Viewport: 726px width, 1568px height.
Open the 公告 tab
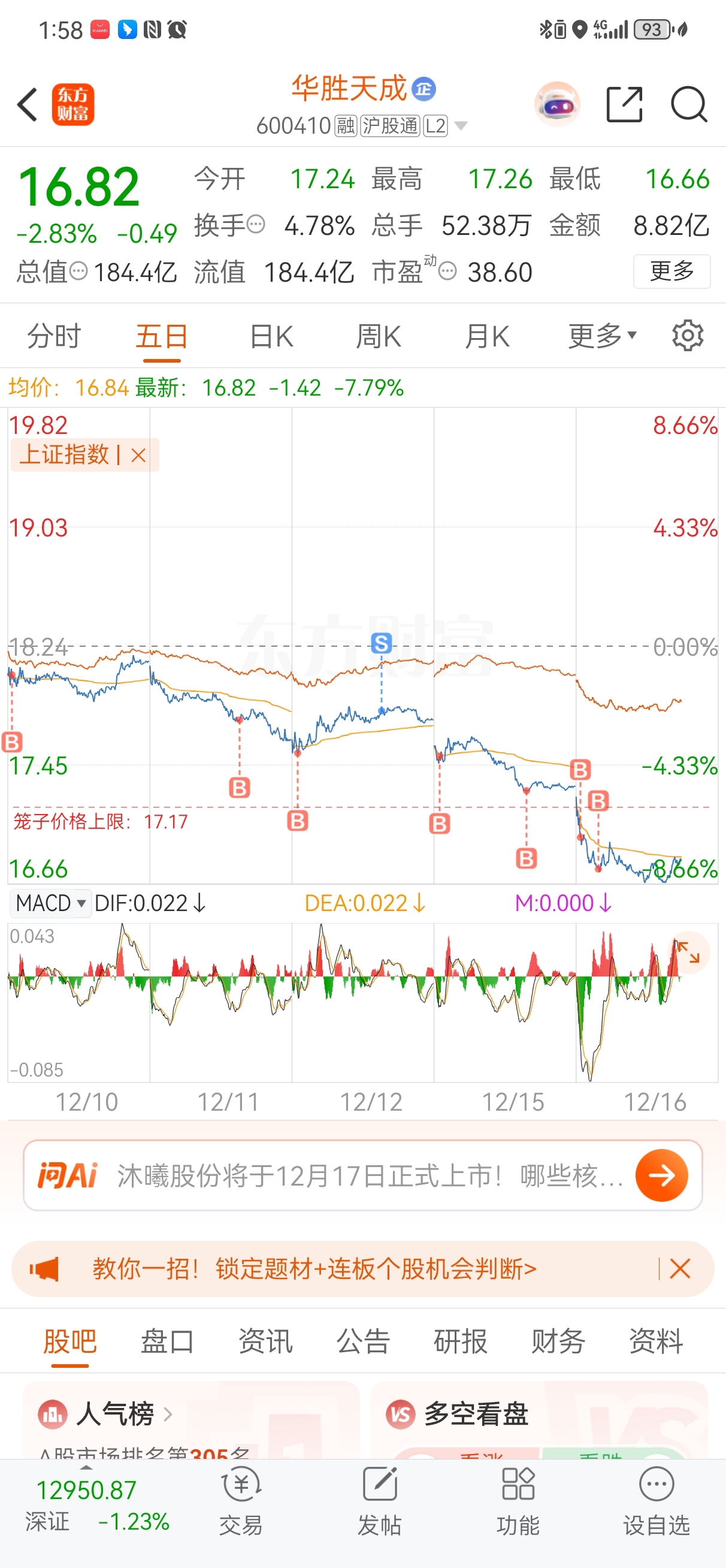(362, 1342)
